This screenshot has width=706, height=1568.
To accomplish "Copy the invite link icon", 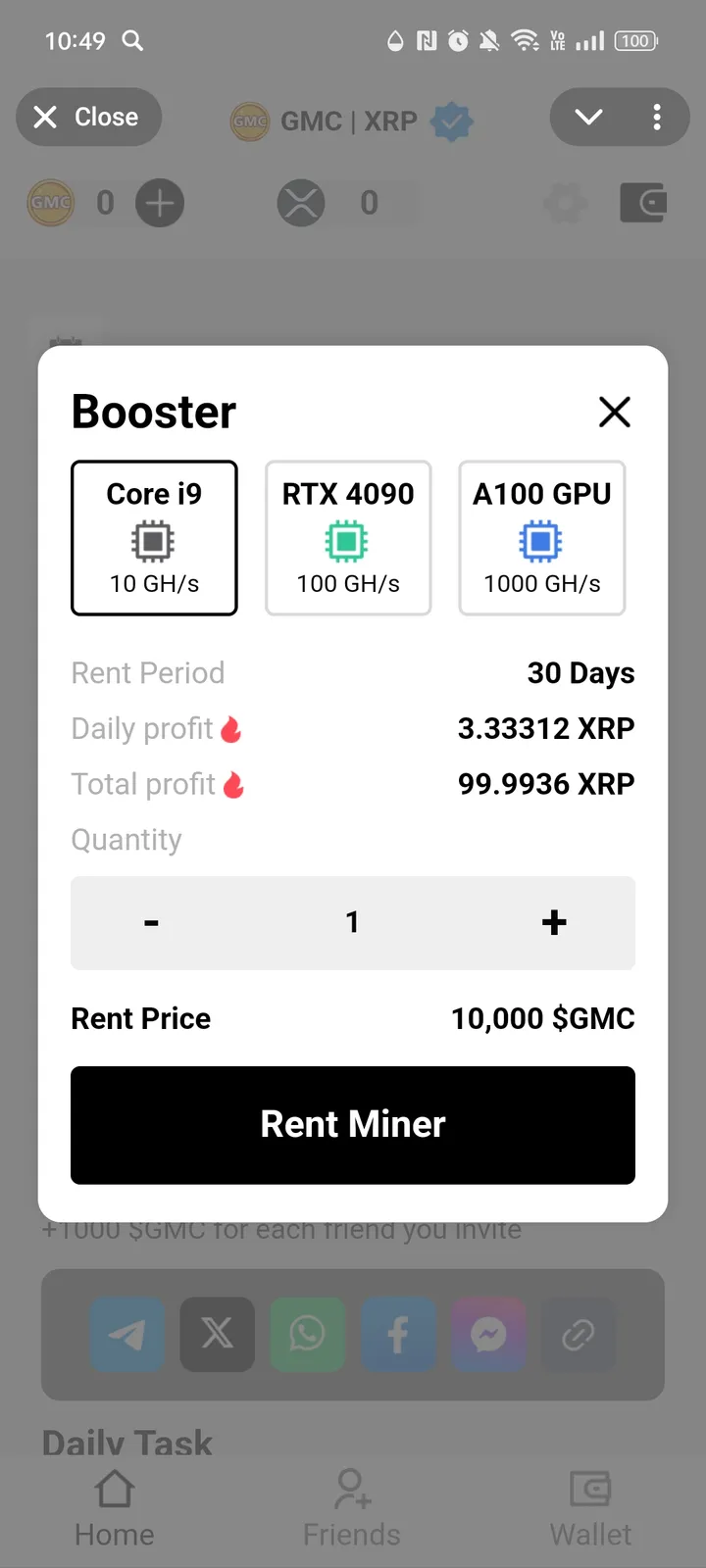I will click(579, 1334).
